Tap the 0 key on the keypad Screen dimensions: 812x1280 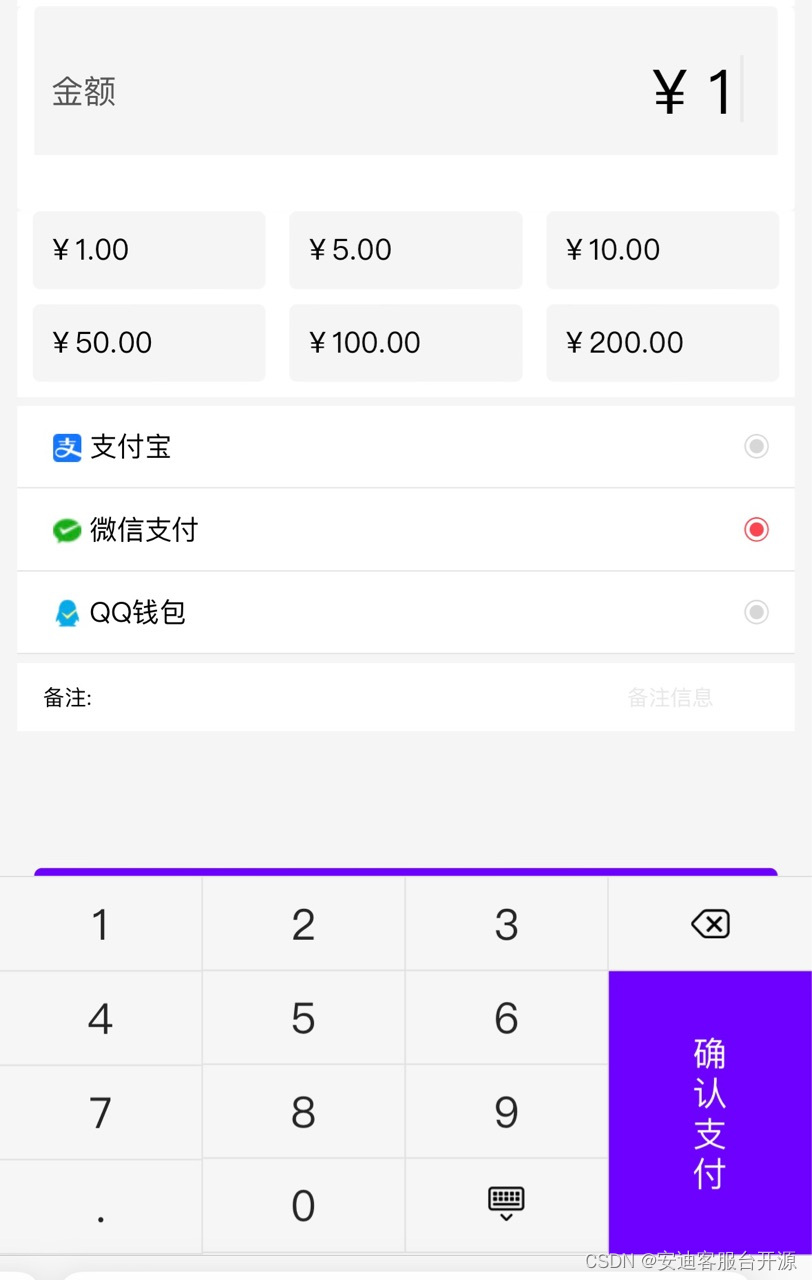pyautogui.click(x=303, y=1206)
